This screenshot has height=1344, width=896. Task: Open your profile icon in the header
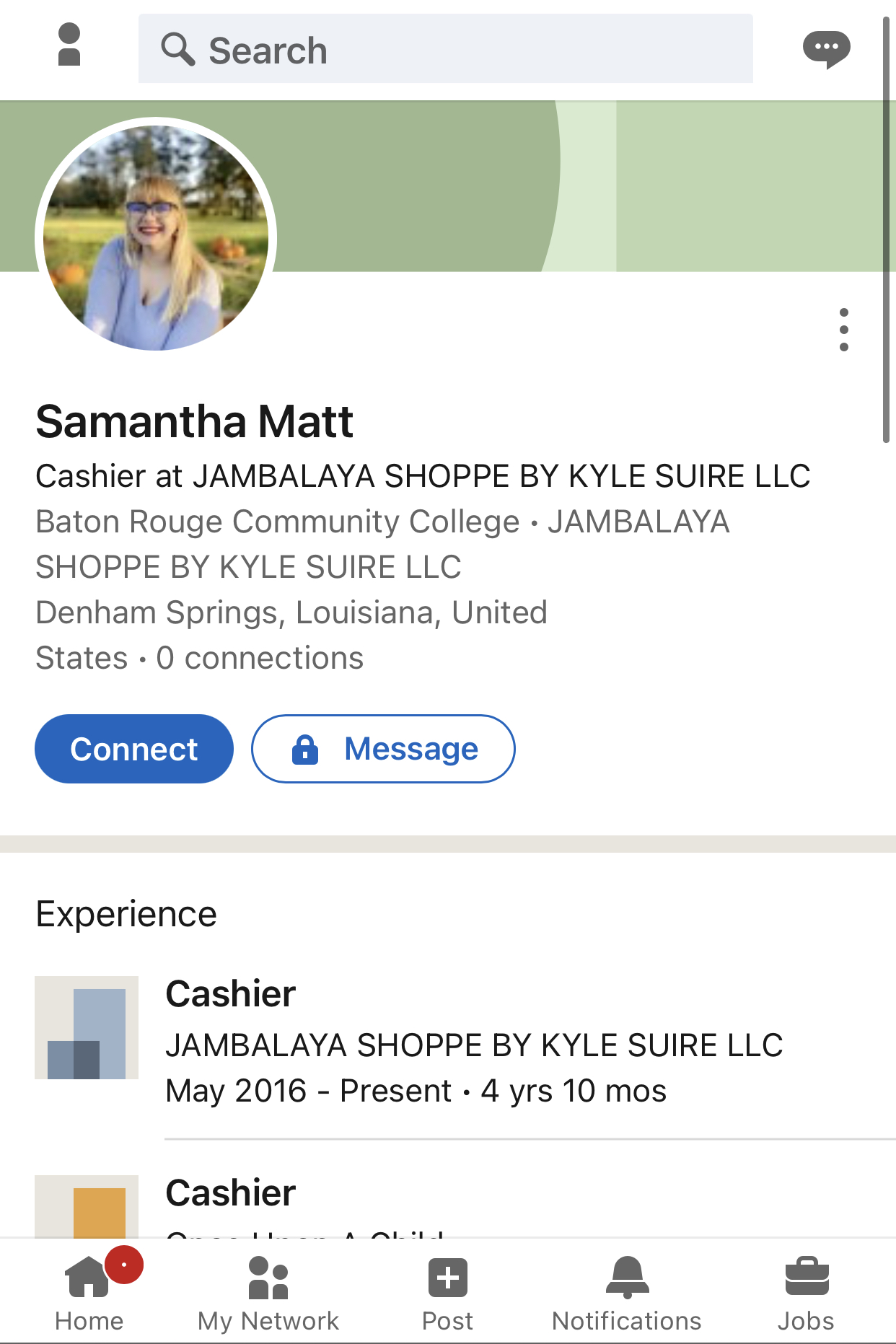pyautogui.click(x=69, y=45)
